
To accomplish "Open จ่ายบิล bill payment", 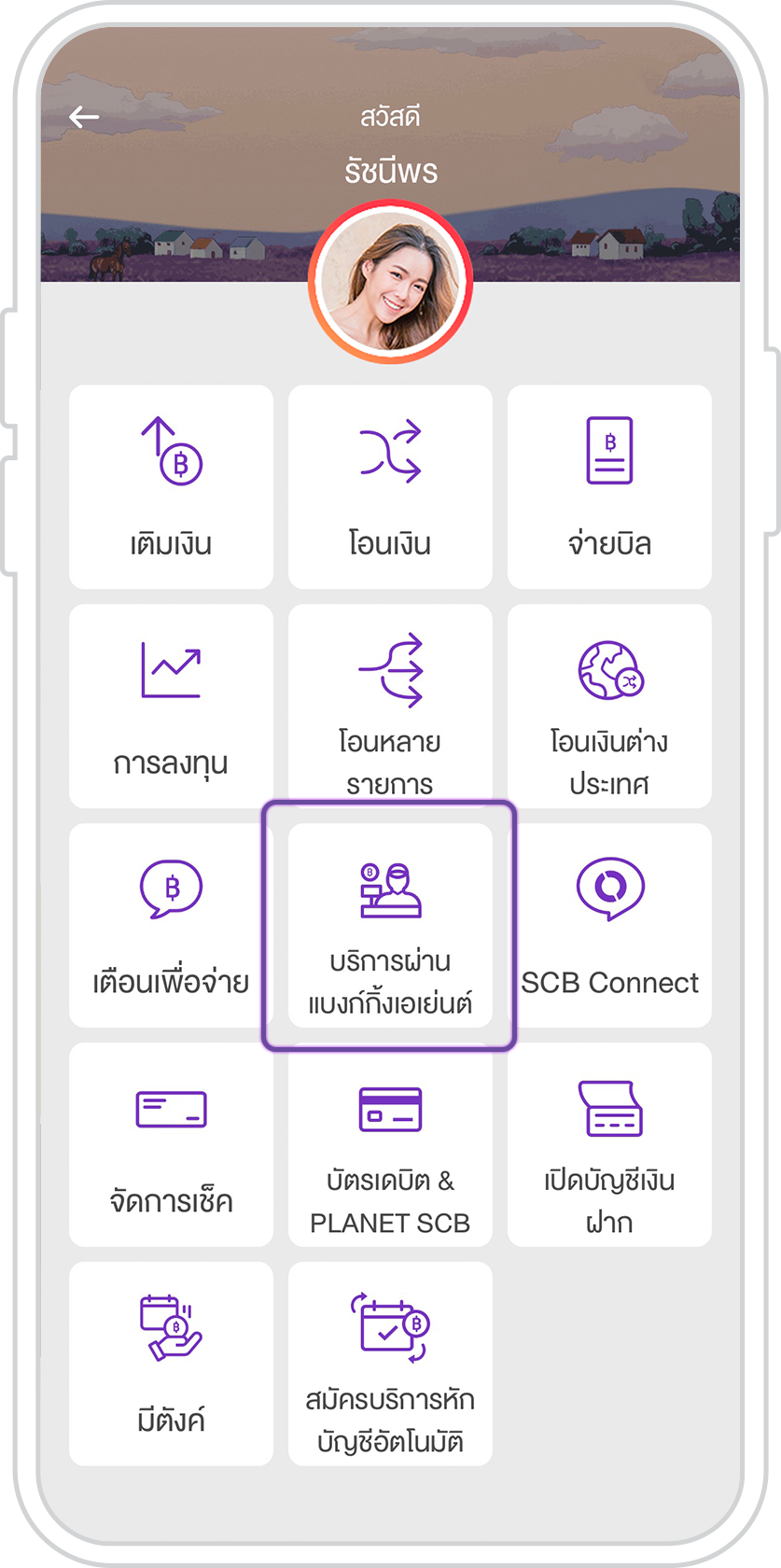I will pyautogui.click(x=609, y=486).
